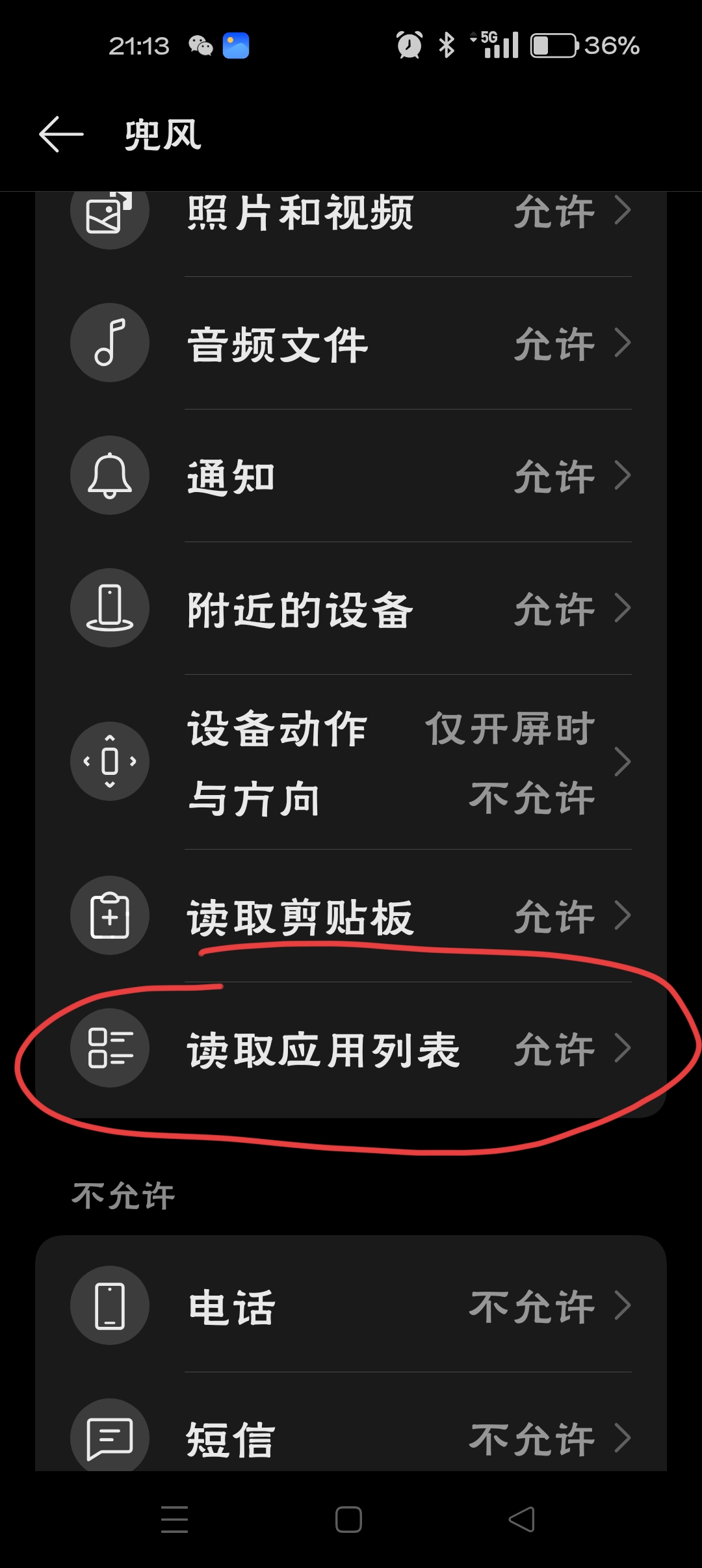The width and height of the screenshot is (702, 1568).
Task: Open 通知 permission setting
Action: pos(351,476)
